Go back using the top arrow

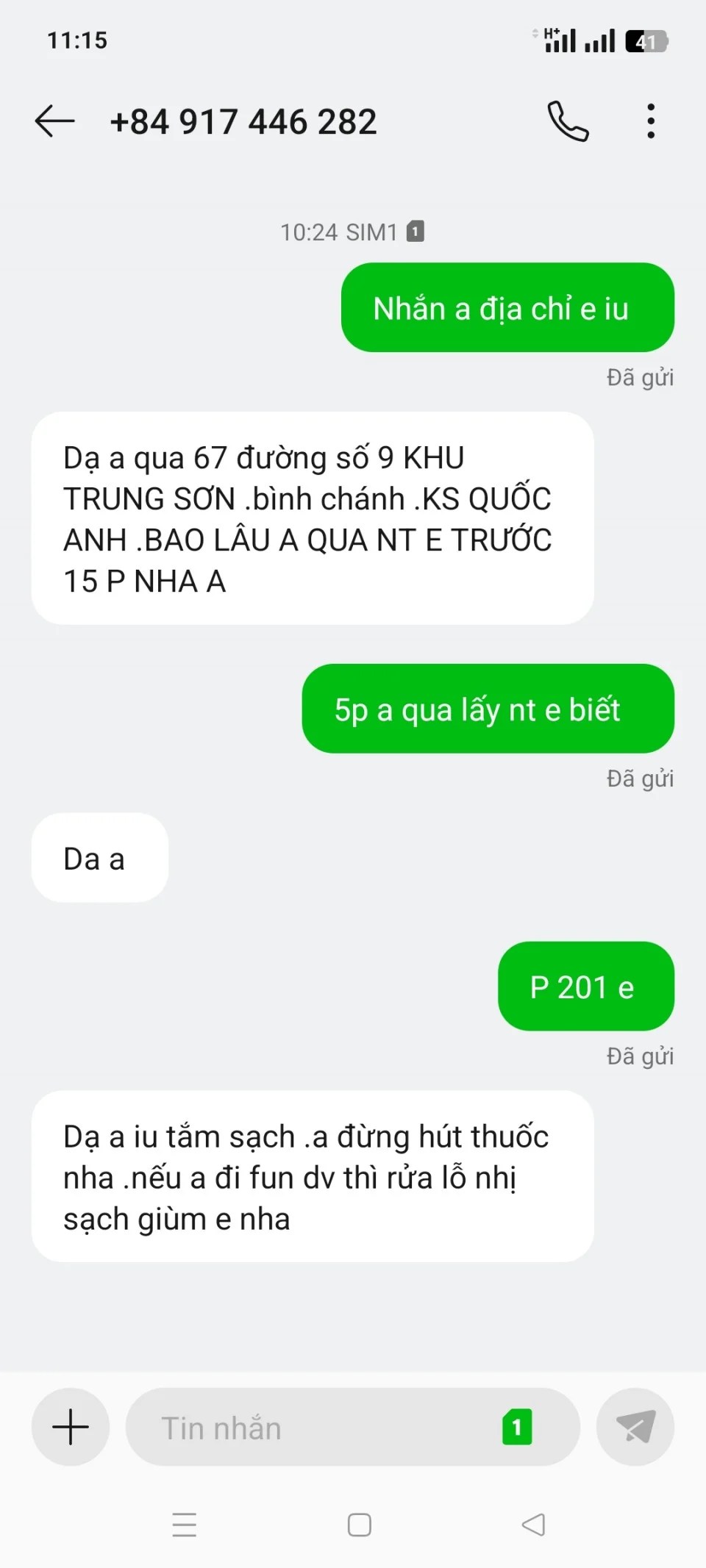(x=55, y=121)
